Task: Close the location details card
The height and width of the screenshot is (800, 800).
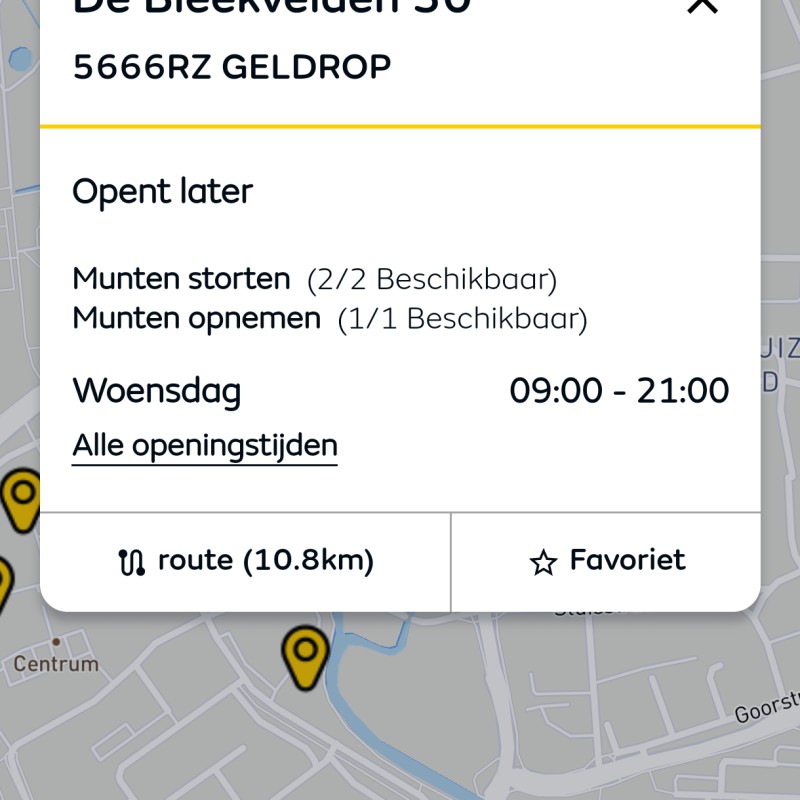Action: [703, 6]
